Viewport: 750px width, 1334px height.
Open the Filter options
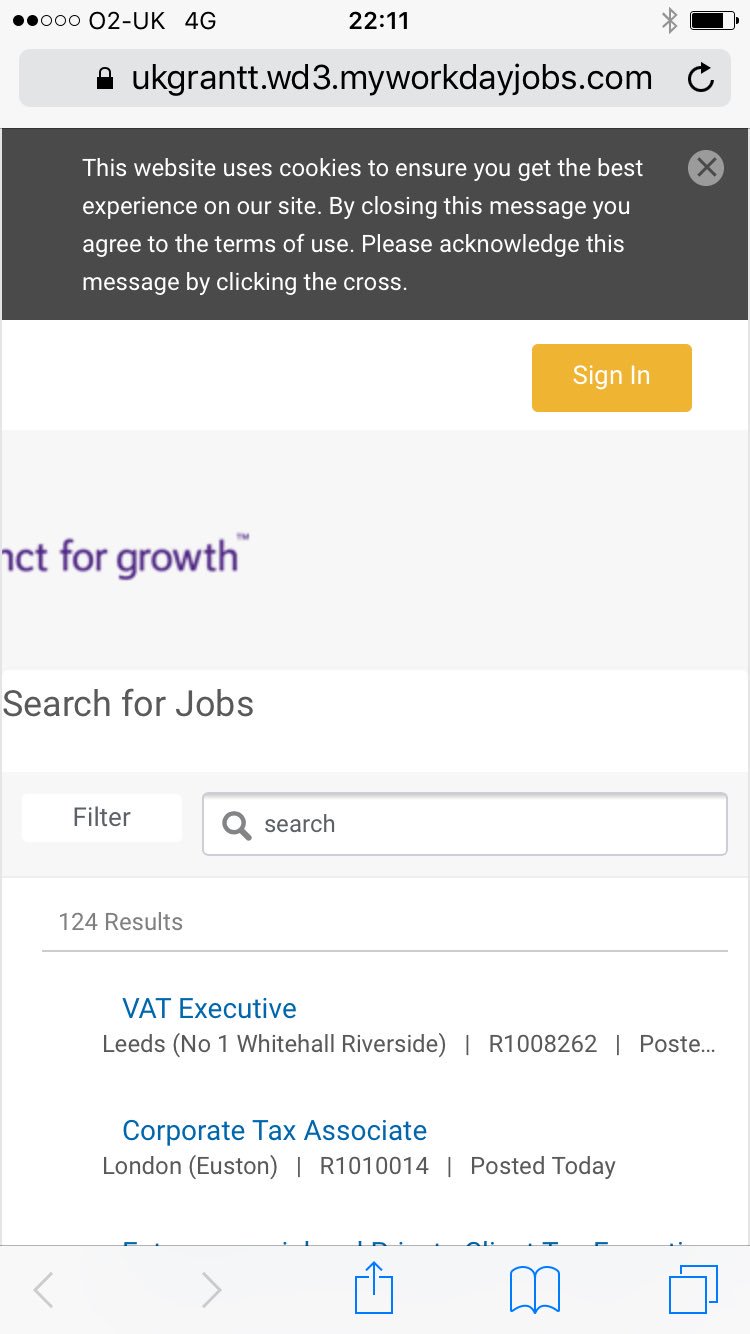[x=102, y=818]
